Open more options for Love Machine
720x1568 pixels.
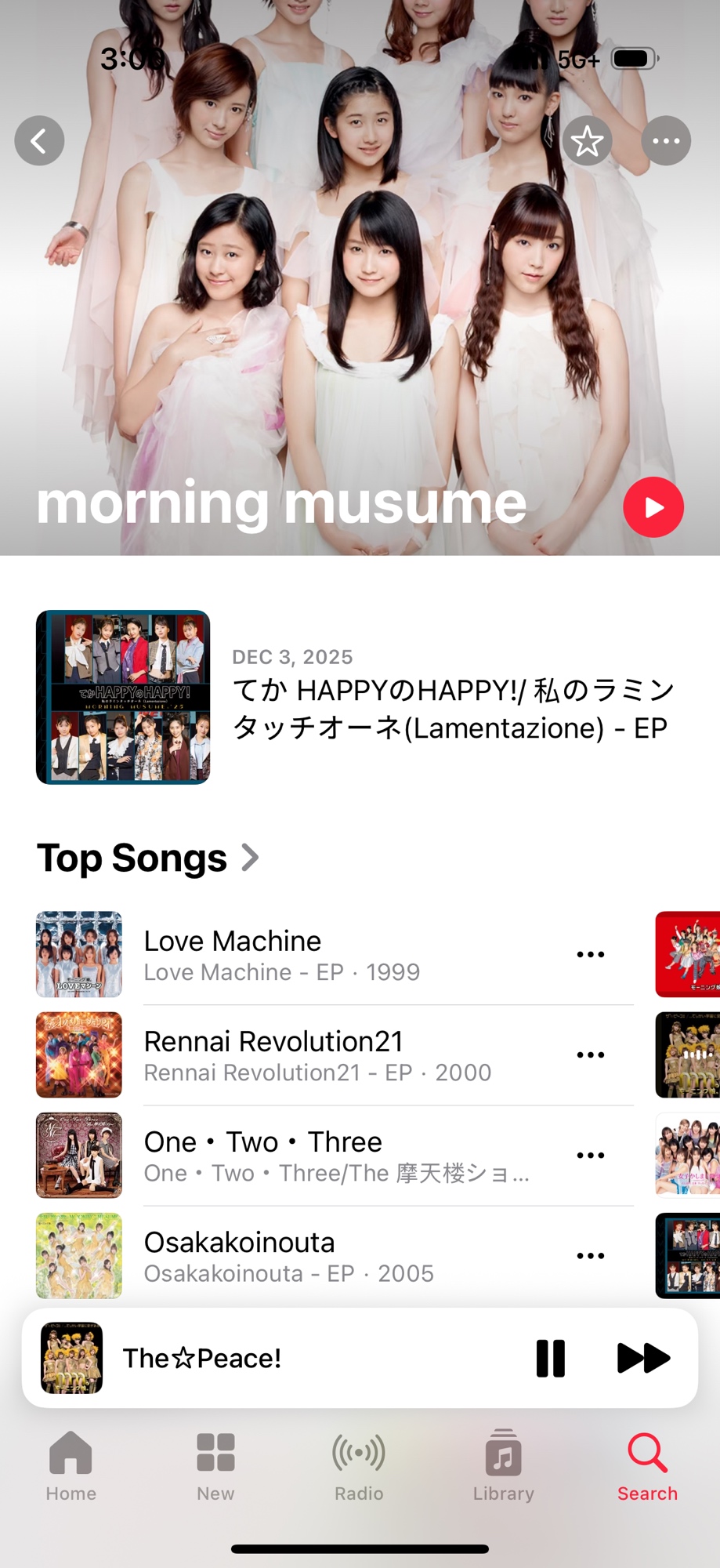point(590,954)
